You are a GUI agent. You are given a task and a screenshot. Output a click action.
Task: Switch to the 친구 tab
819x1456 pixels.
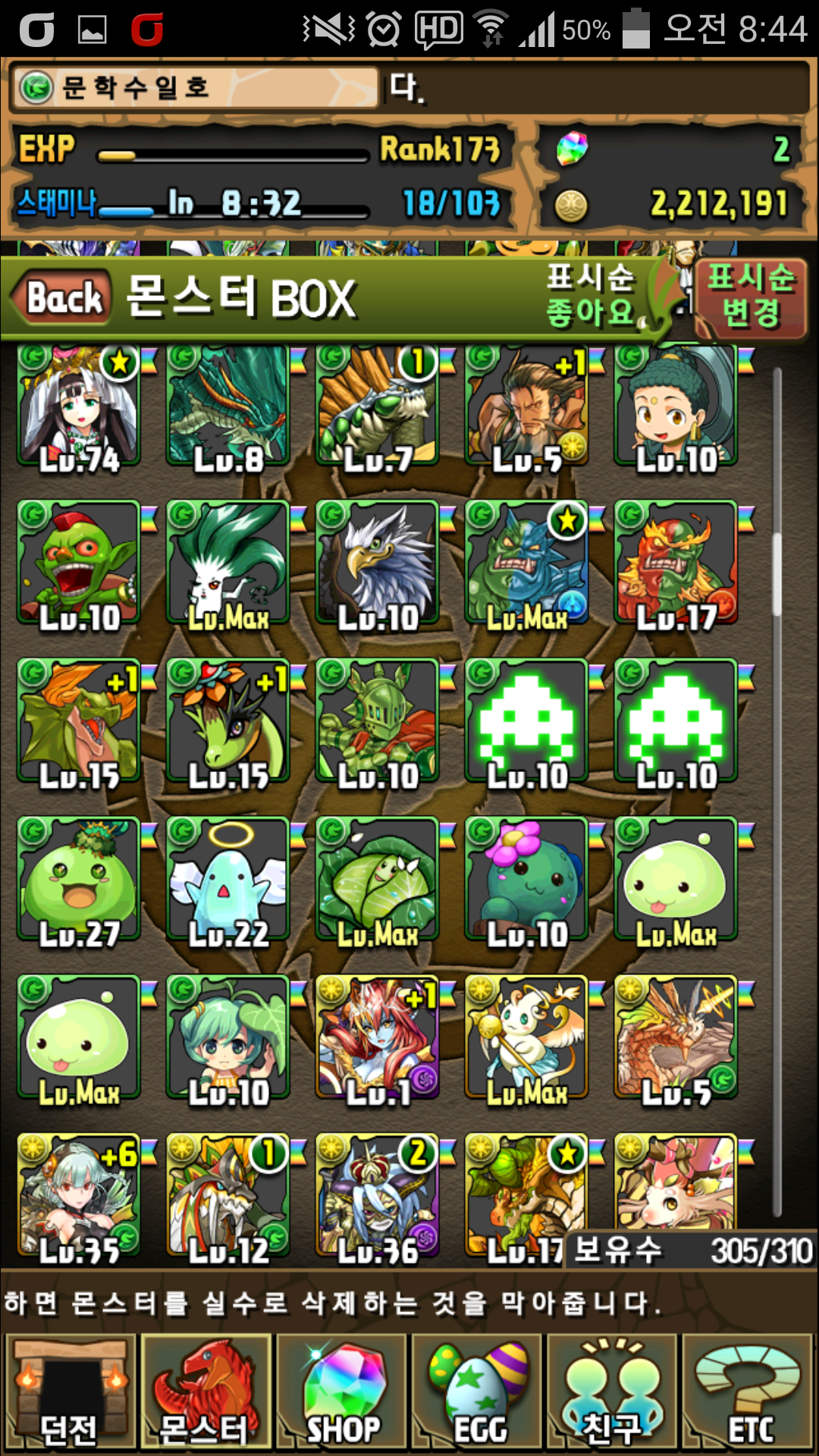(x=613, y=1392)
